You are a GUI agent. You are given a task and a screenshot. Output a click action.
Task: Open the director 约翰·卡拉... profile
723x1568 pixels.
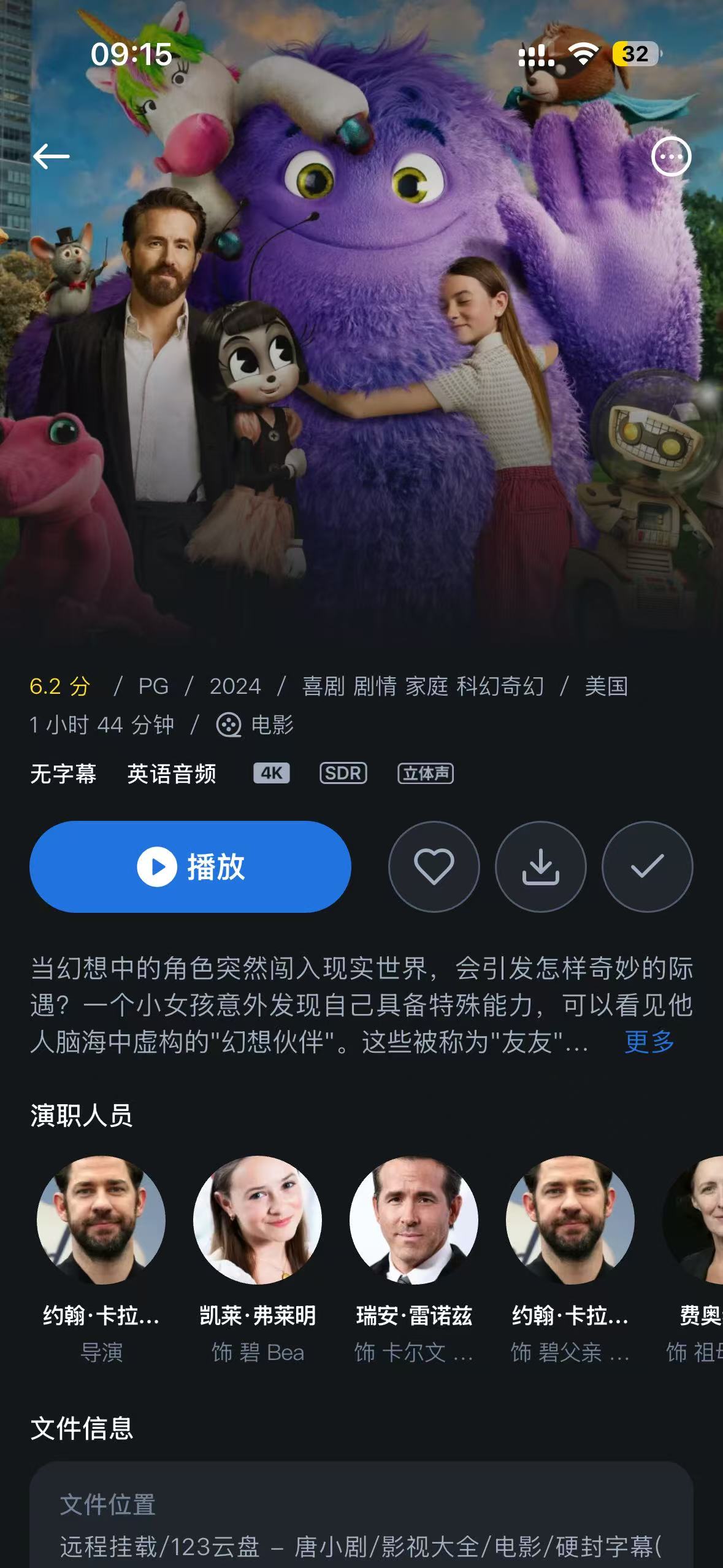click(101, 1220)
